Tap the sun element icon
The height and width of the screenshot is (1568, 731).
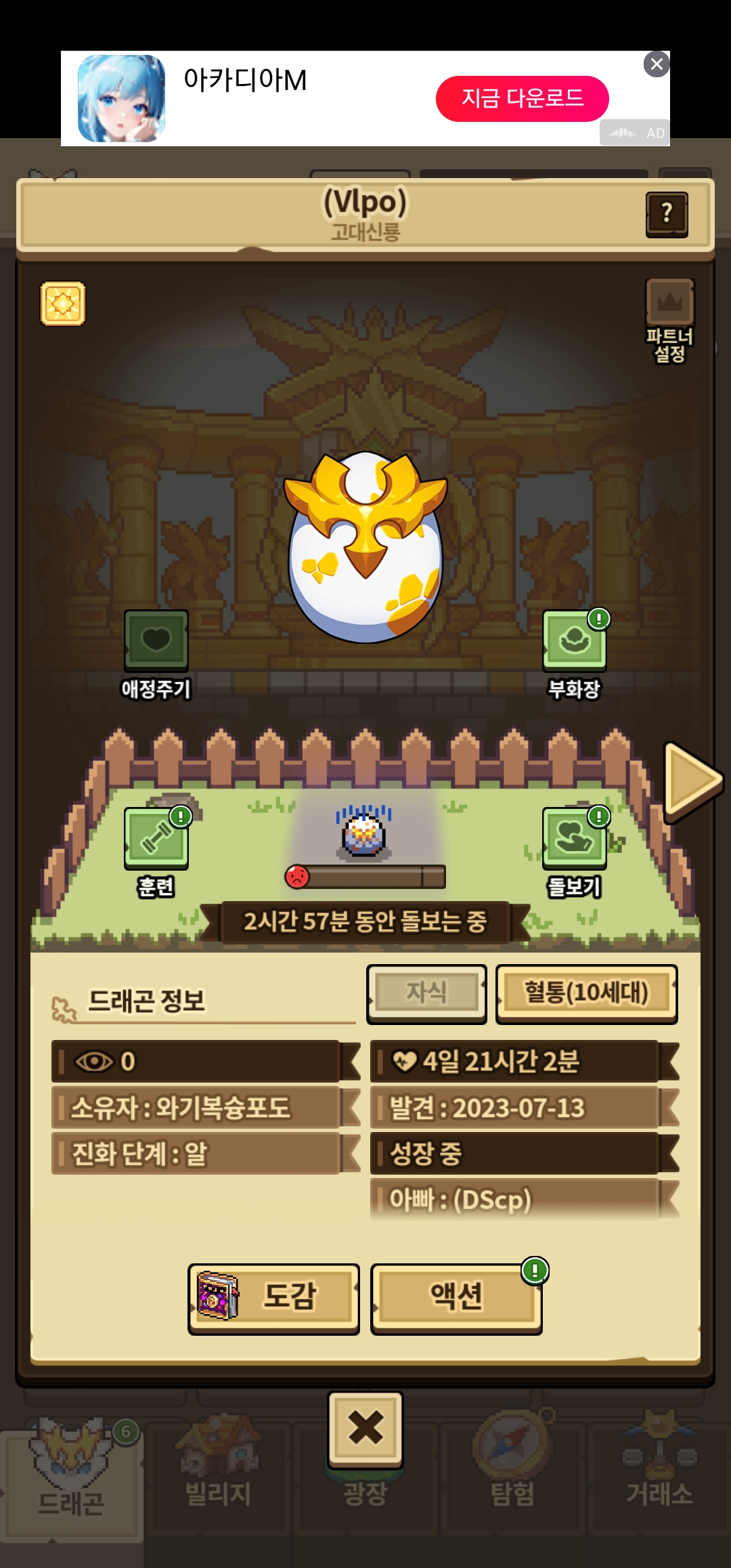[x=63, y=304]
